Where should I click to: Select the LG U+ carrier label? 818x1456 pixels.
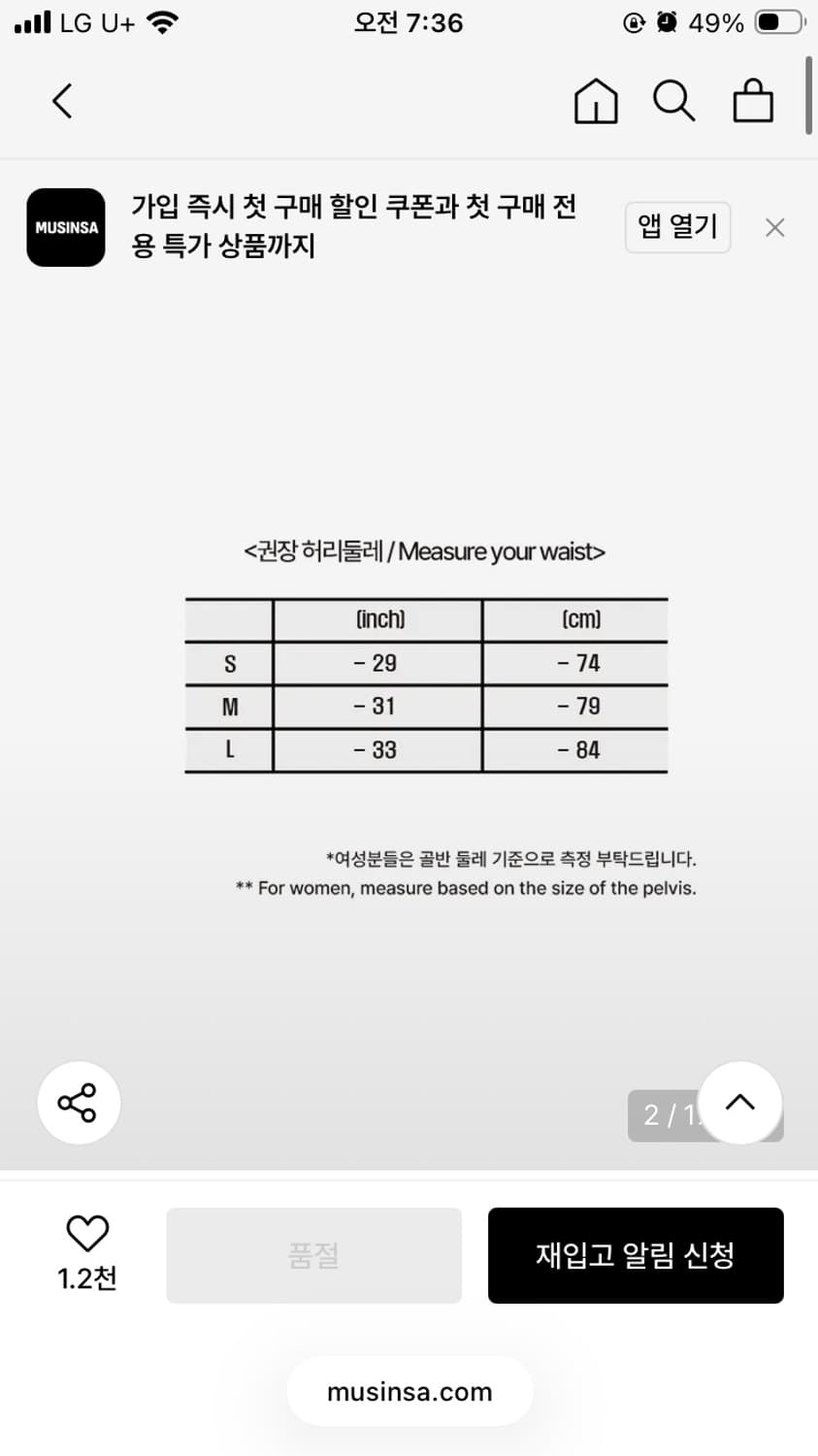click(85, 21)
